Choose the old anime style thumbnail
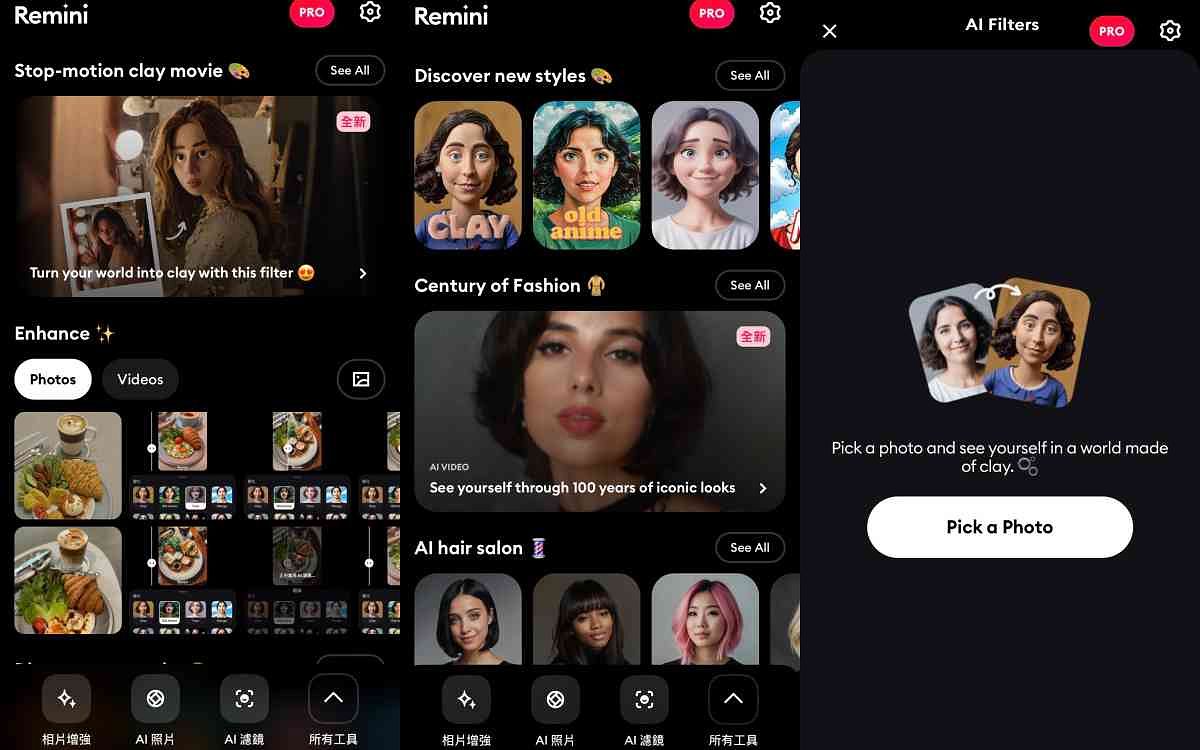 pos(586,175)
